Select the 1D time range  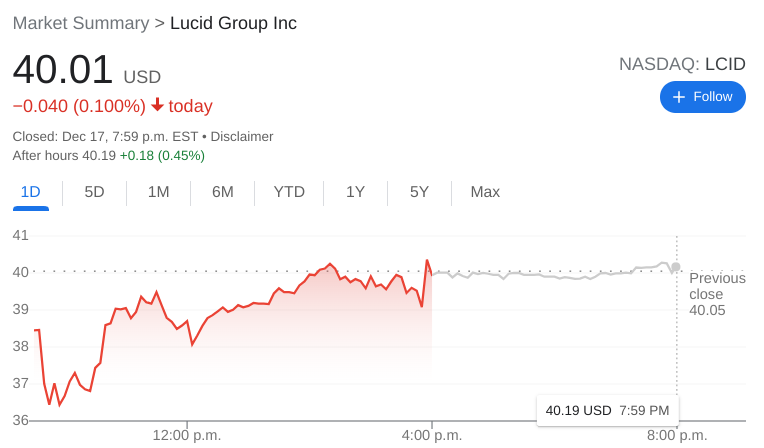pyautogui.click(x=30, y=192)
